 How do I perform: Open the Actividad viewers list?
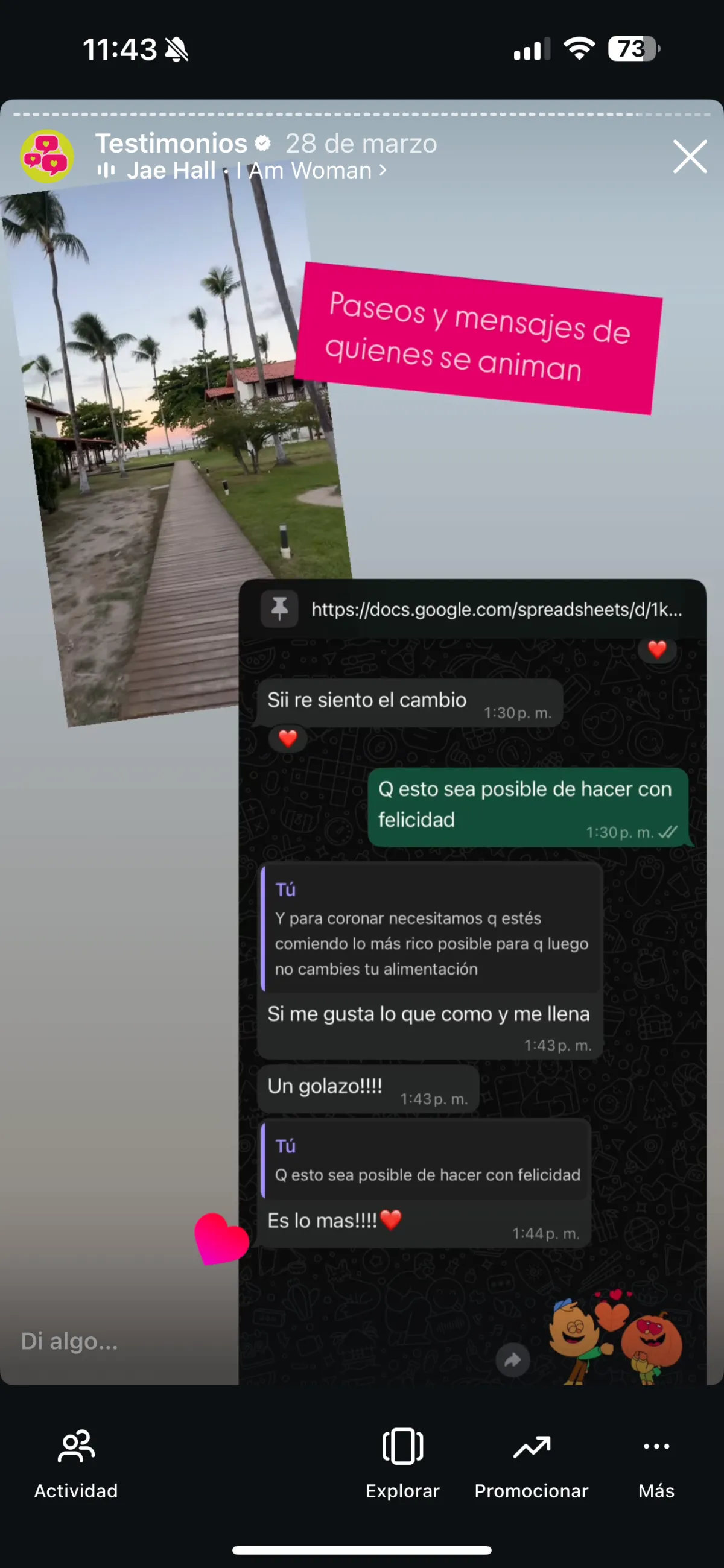[x=76, y=1464]
